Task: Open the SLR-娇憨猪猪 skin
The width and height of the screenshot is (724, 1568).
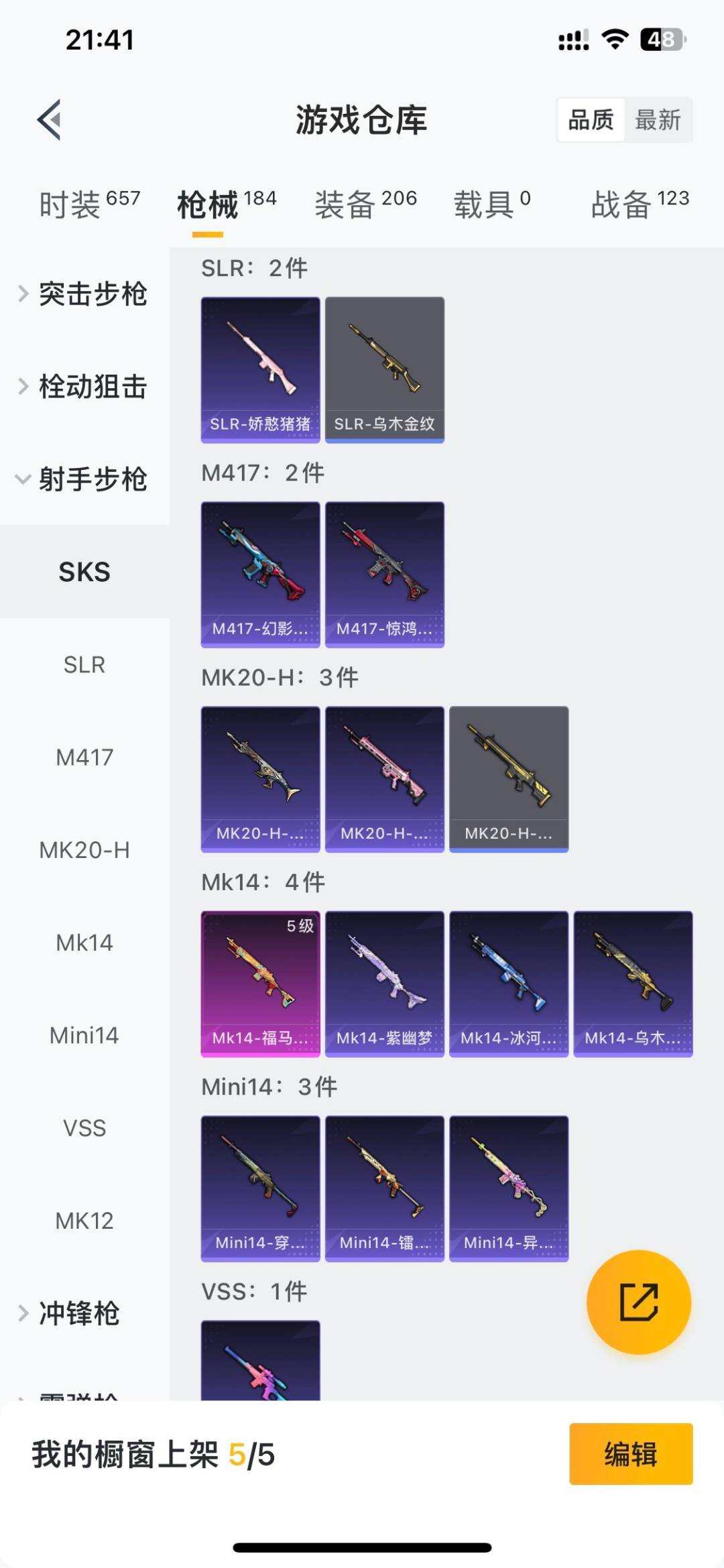Action: pyautogui.click(x=260, y=369)
